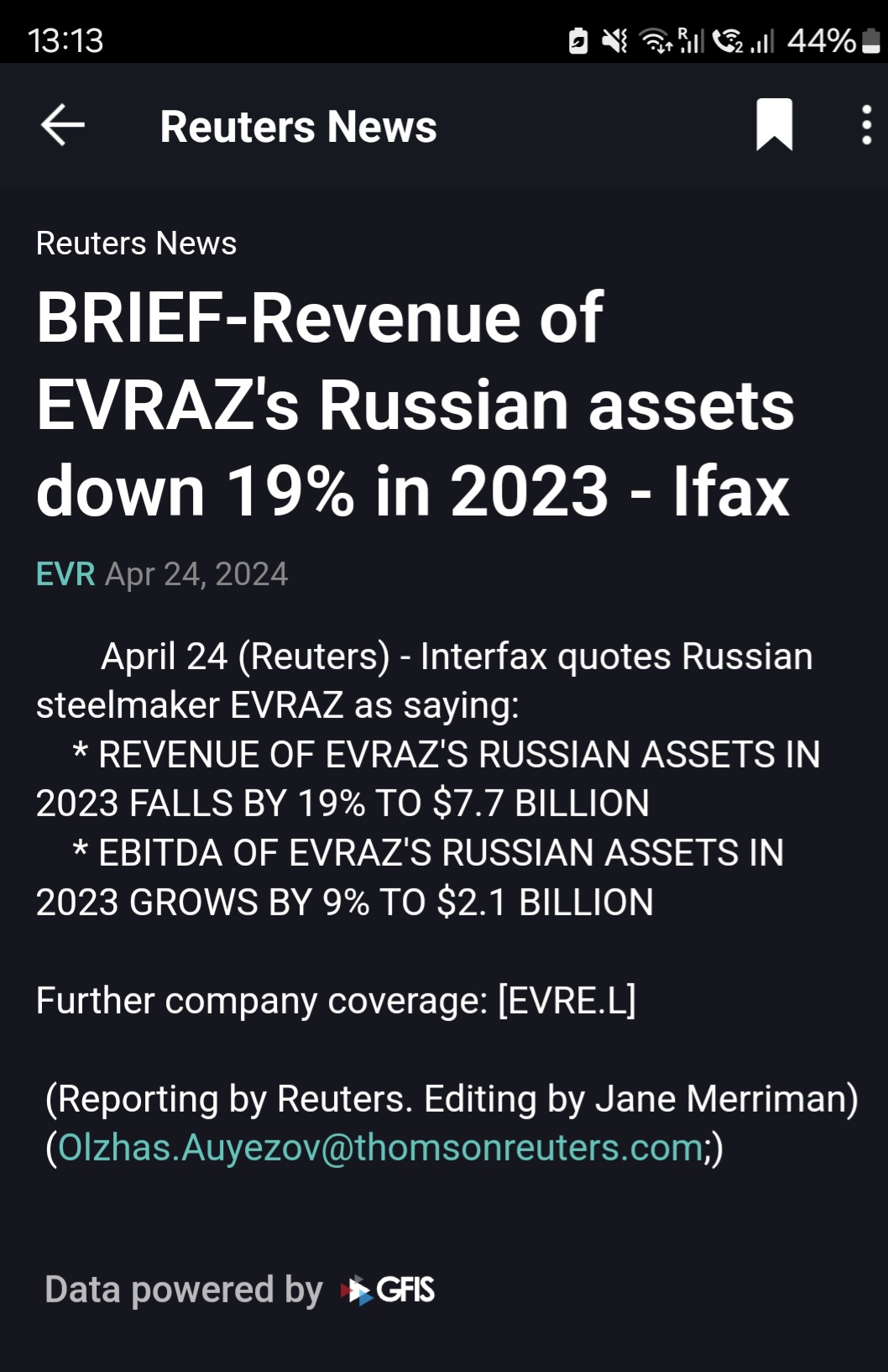Open the EVR ticker link

click(x=65, y=574)
